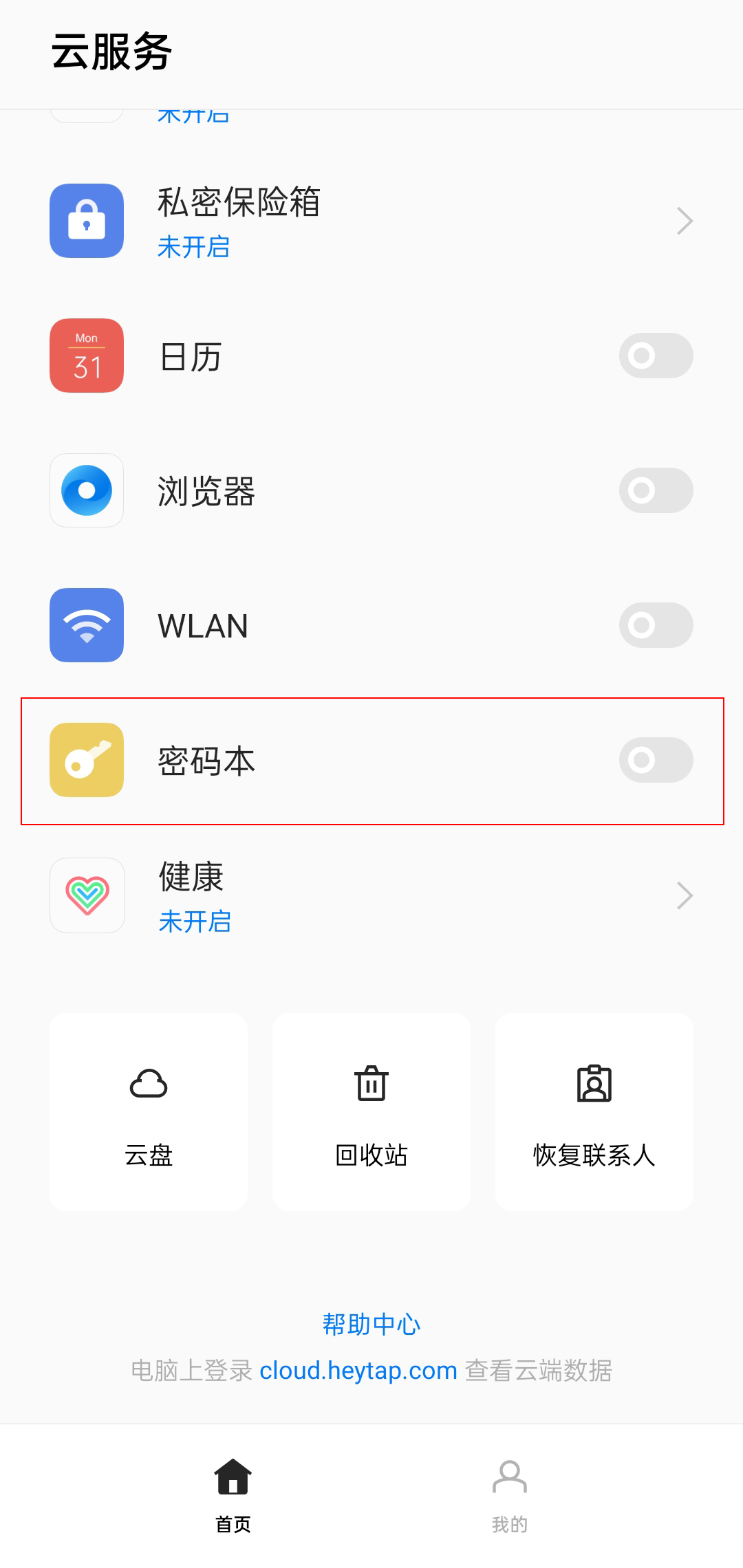Tap the yellow 密码本 key icon
The image size is (743, 1568).
tap(86, 760)
